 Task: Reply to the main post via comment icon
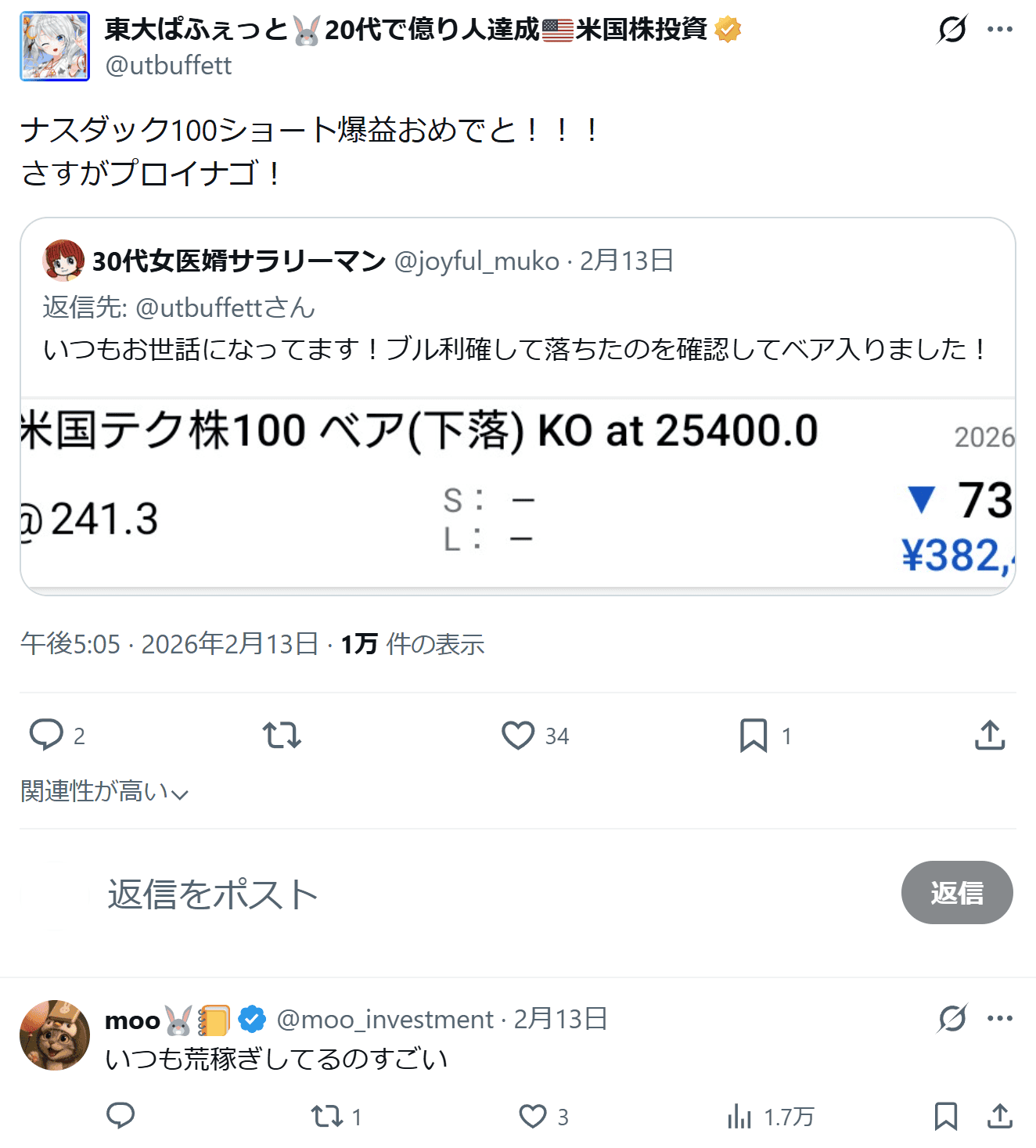(x=46, y=735)
